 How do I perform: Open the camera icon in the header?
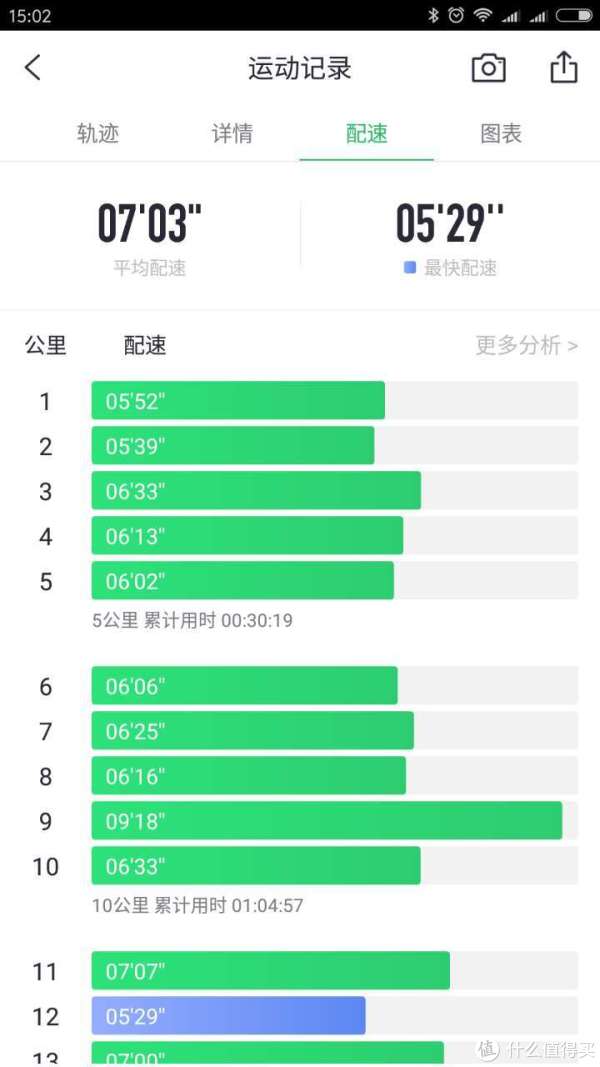488,68
